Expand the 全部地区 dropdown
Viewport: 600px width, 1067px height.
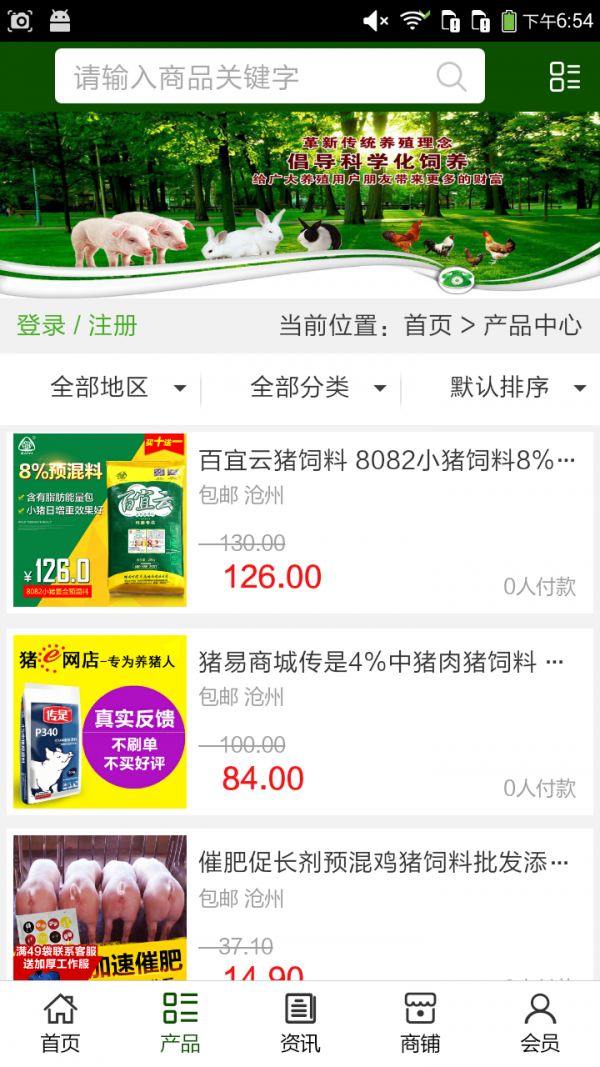(x=118, y=388)
